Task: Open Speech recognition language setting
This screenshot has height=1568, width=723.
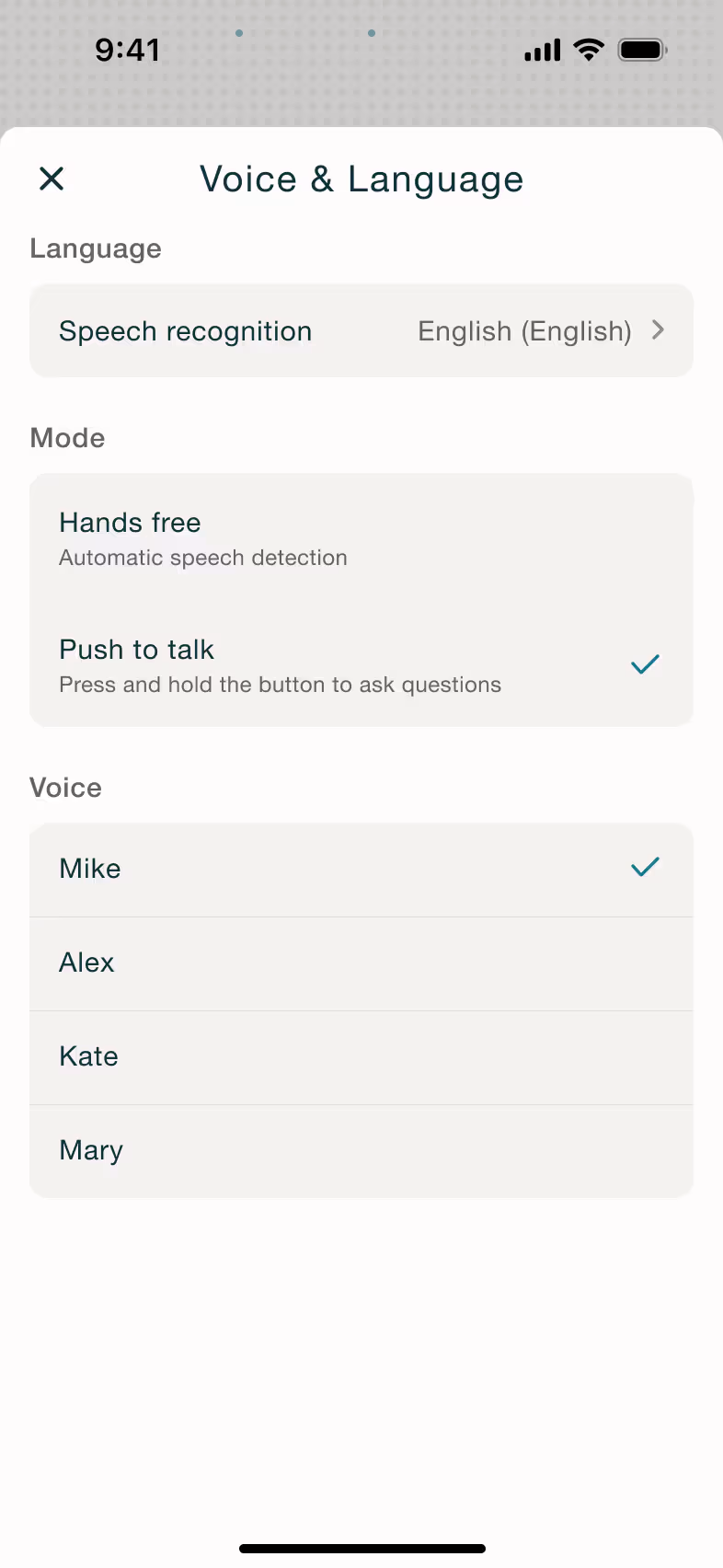Action: tap(361, 331)
